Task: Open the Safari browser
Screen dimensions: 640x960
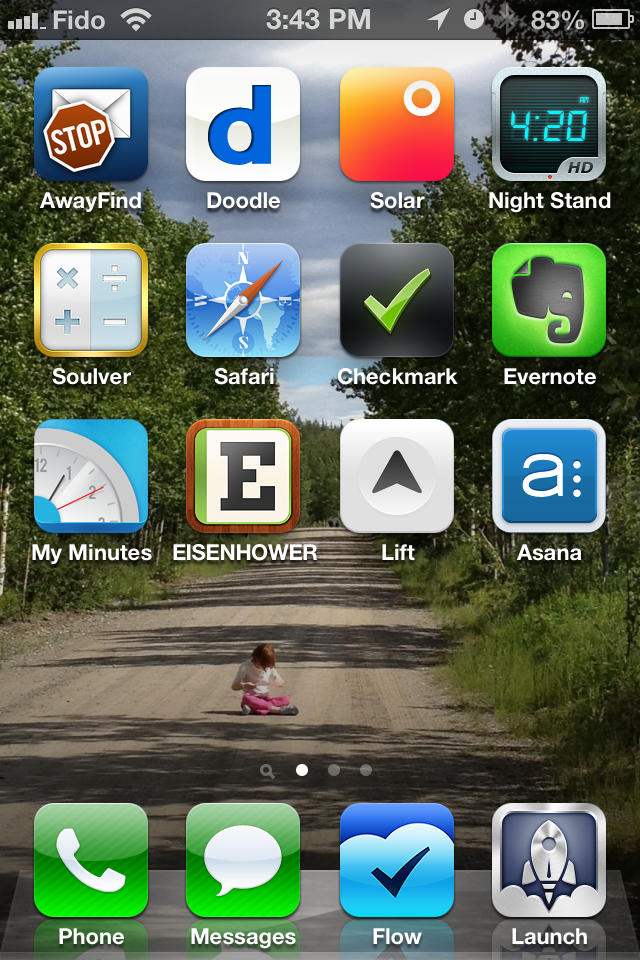Action: (x=243, y=300)
